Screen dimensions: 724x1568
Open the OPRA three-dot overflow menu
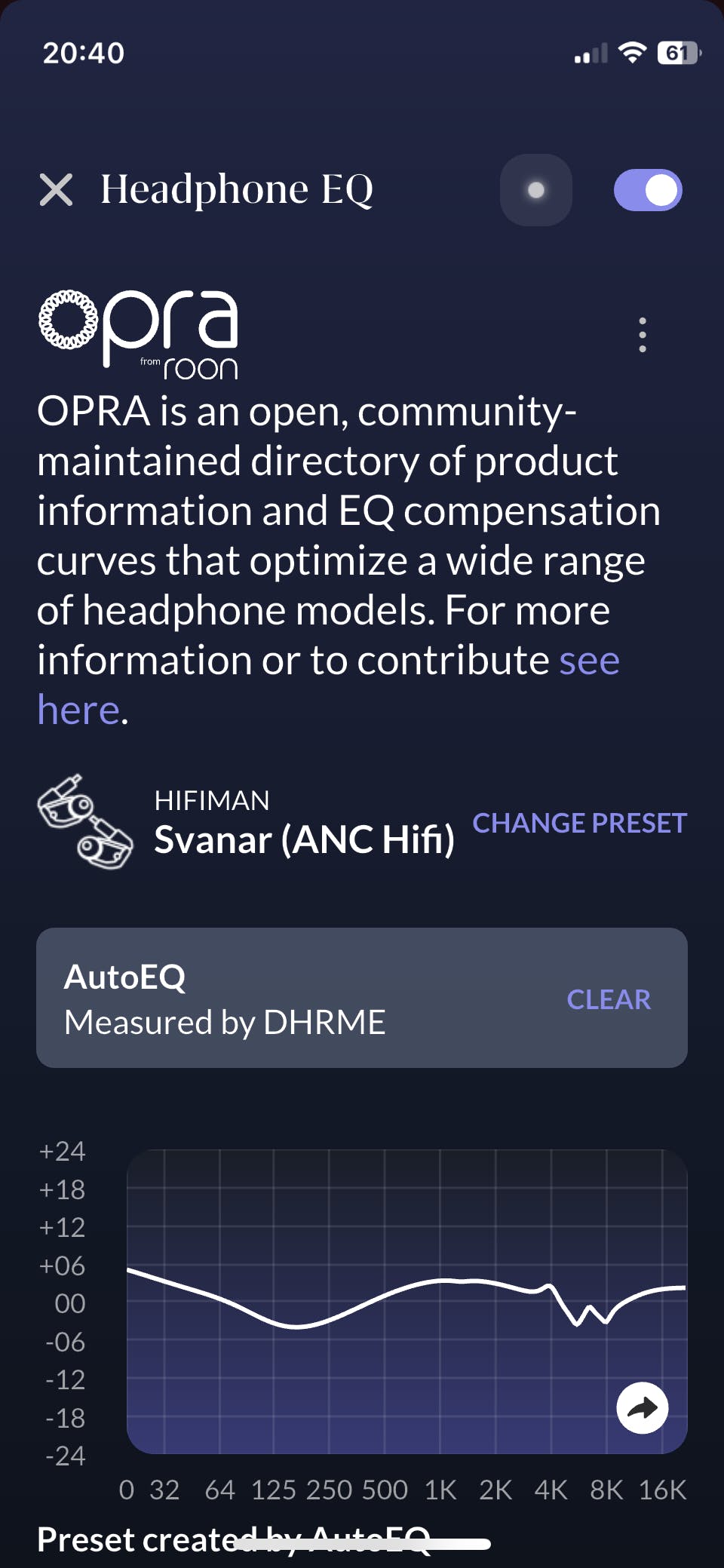pyautogui.click(x=642, y=334)
